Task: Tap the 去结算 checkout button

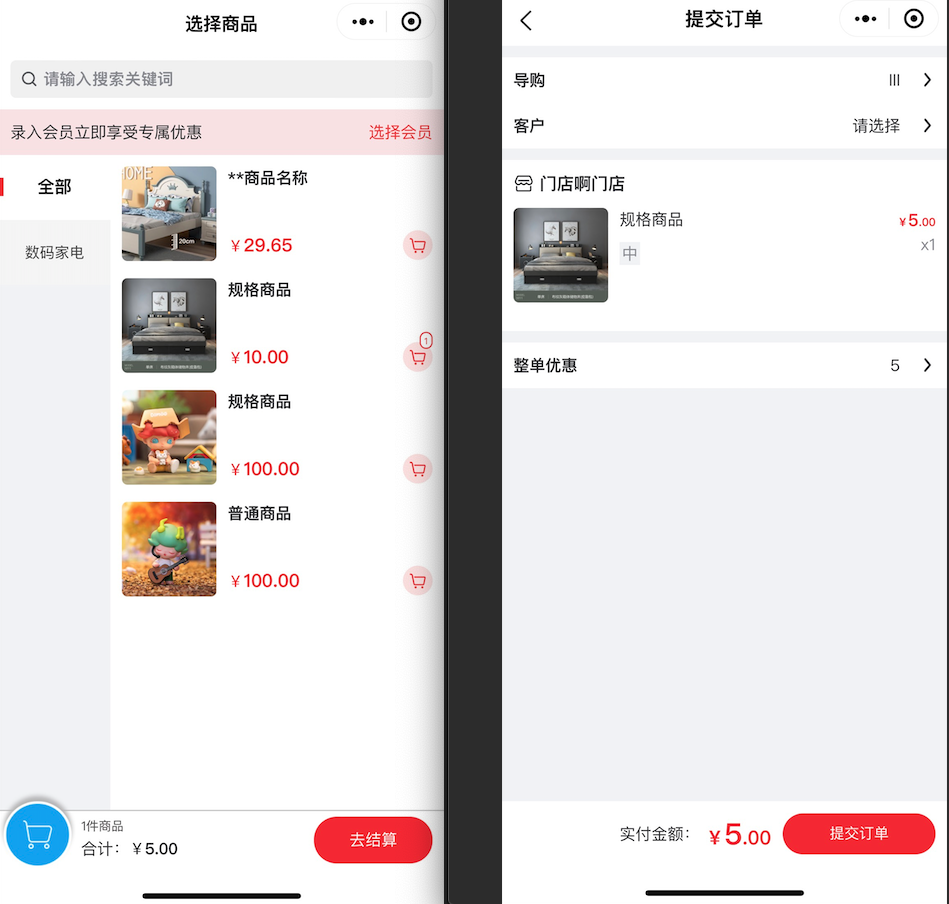Action: (373, 840)
